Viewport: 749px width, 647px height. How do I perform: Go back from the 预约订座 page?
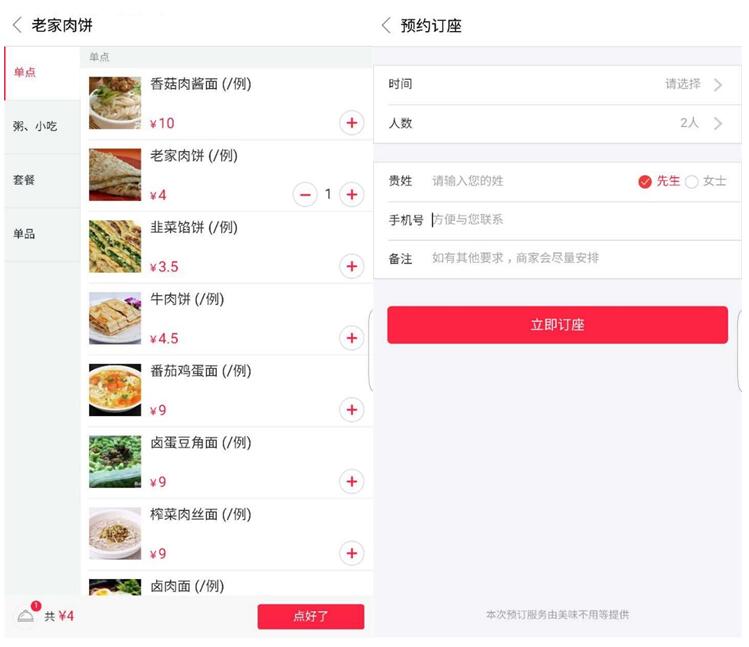[387, 25]
